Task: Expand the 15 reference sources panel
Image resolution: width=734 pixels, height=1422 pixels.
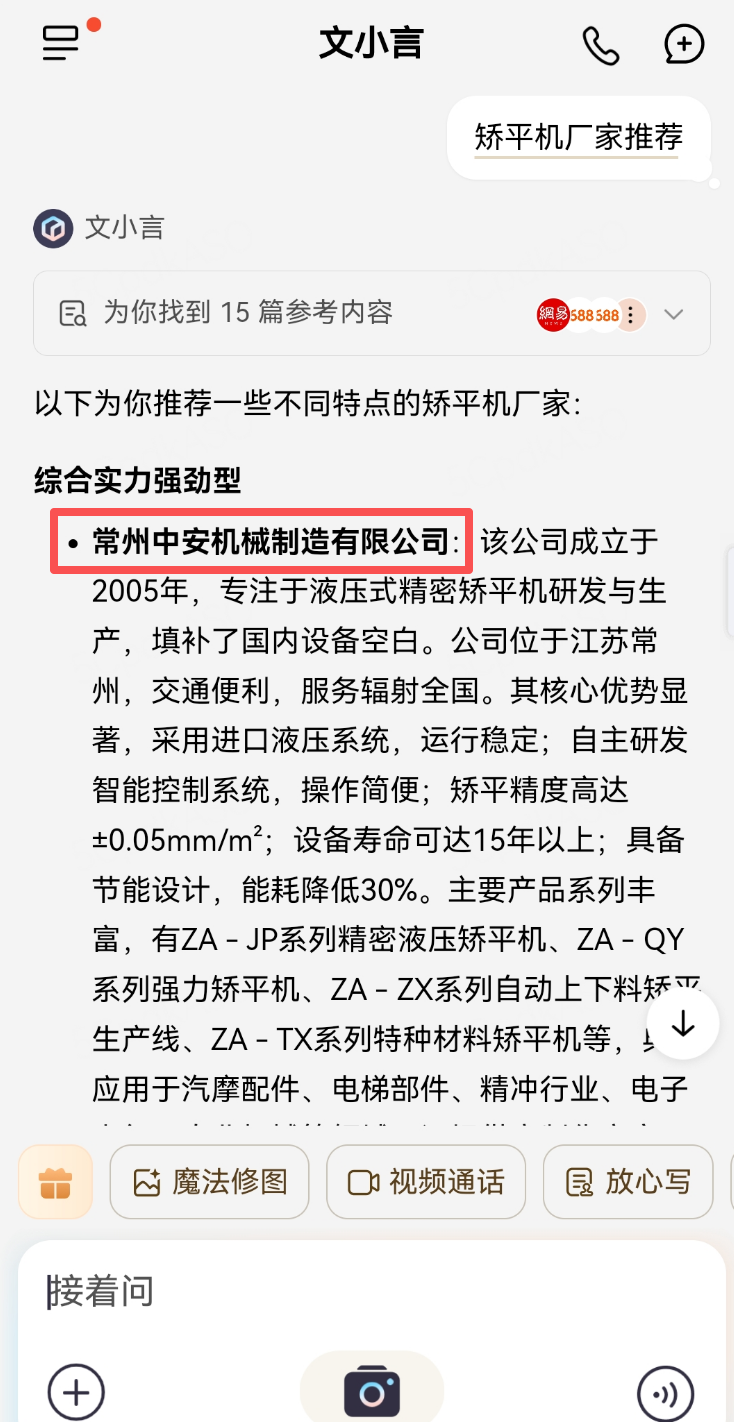Action: (x=673, y=314)
